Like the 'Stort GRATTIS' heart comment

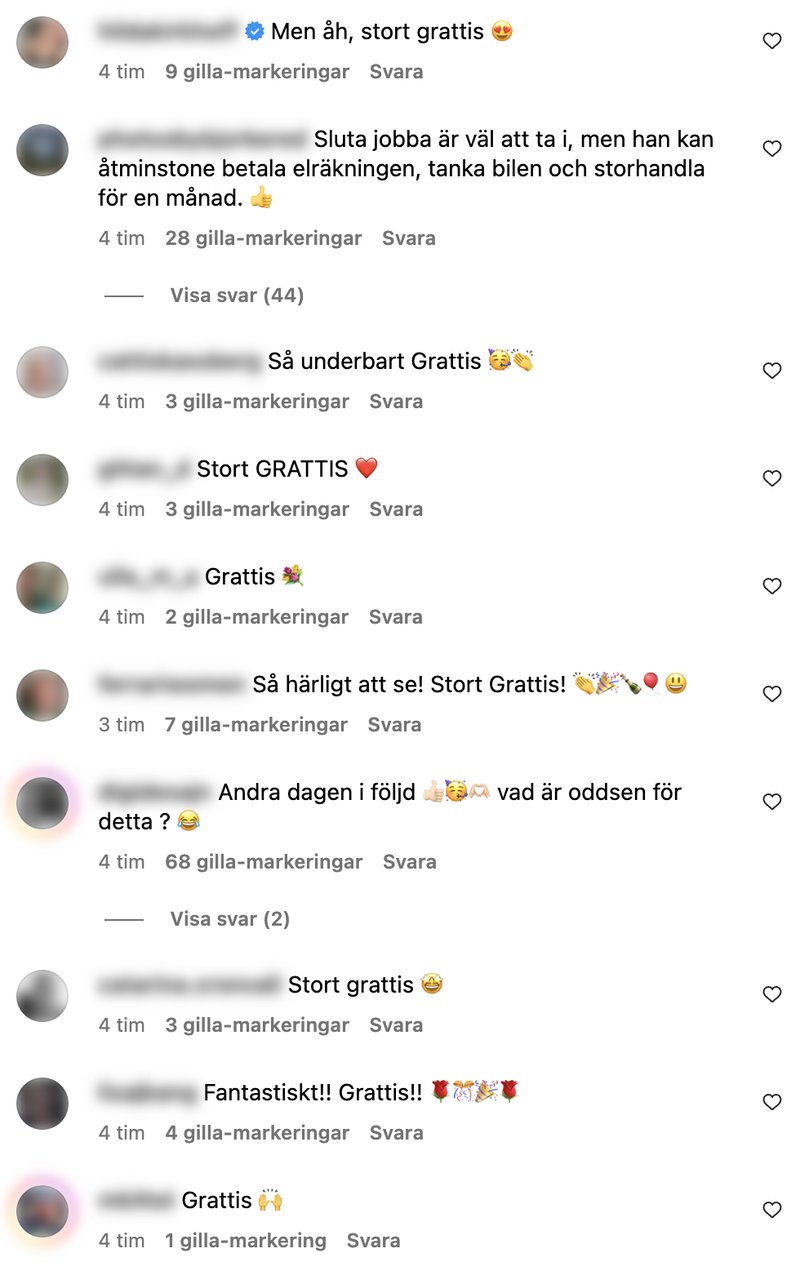[771, 479]
